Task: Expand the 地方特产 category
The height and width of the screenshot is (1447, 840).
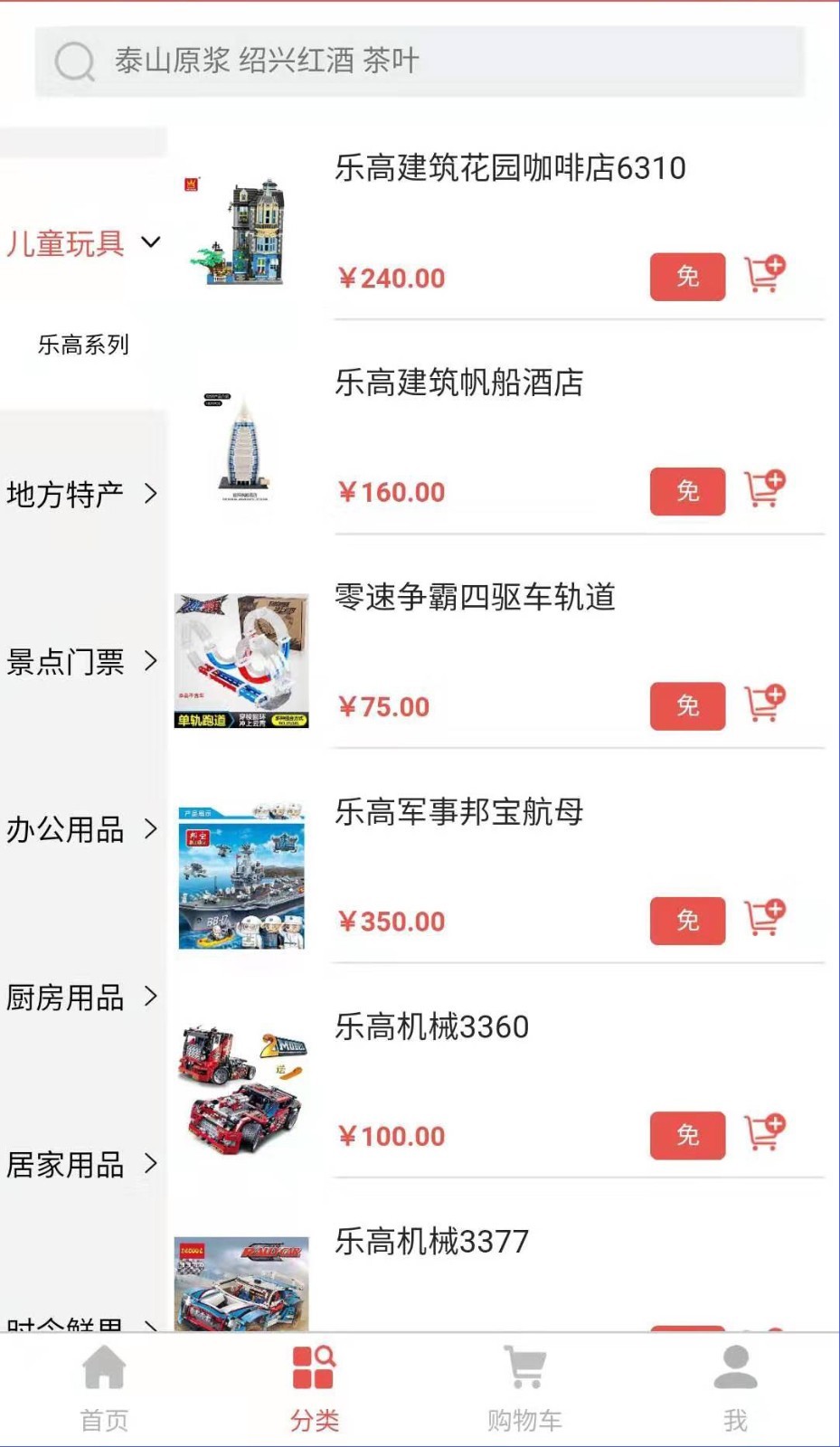Action: pyautogui.click(x=83, y=494)
